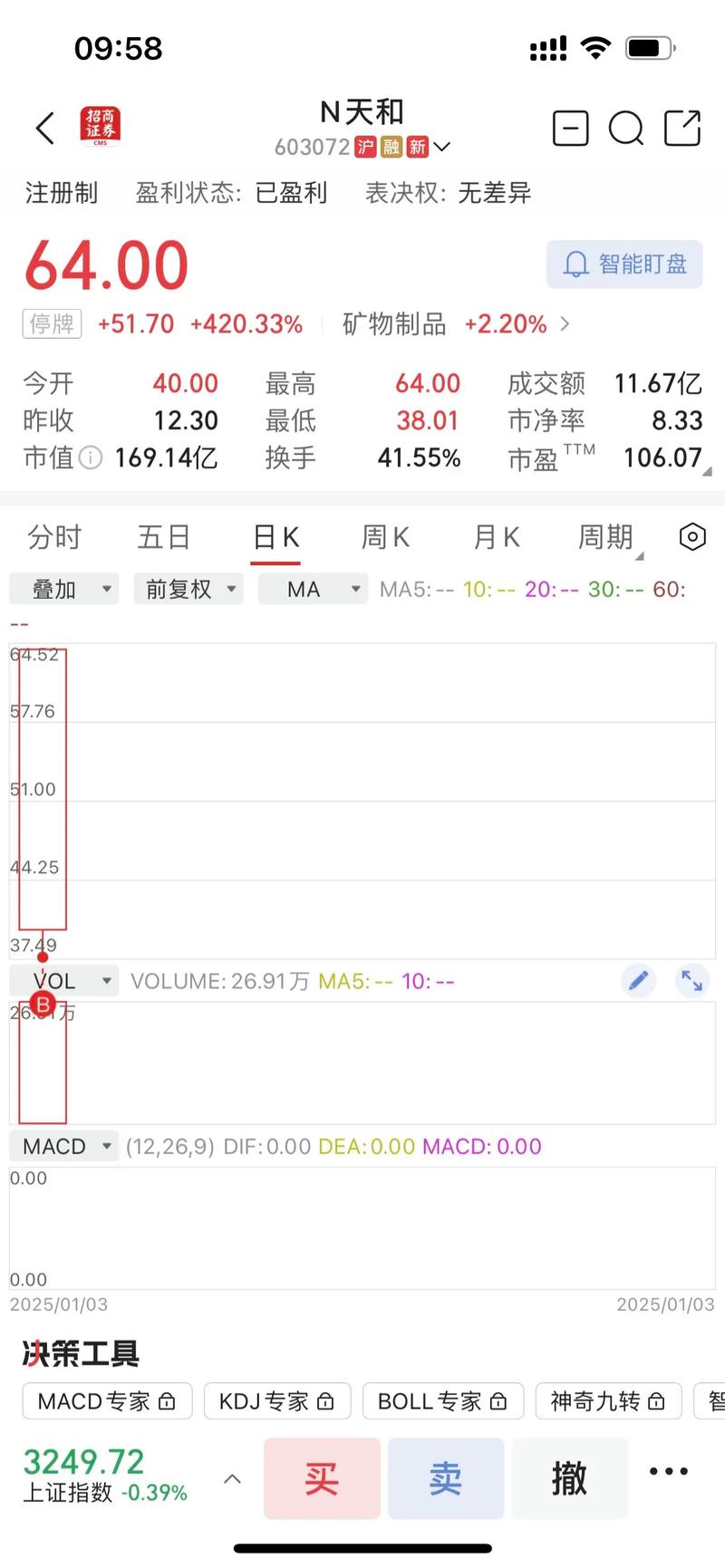Open the 前复权 adjustment dropdown

click(188, 589)
